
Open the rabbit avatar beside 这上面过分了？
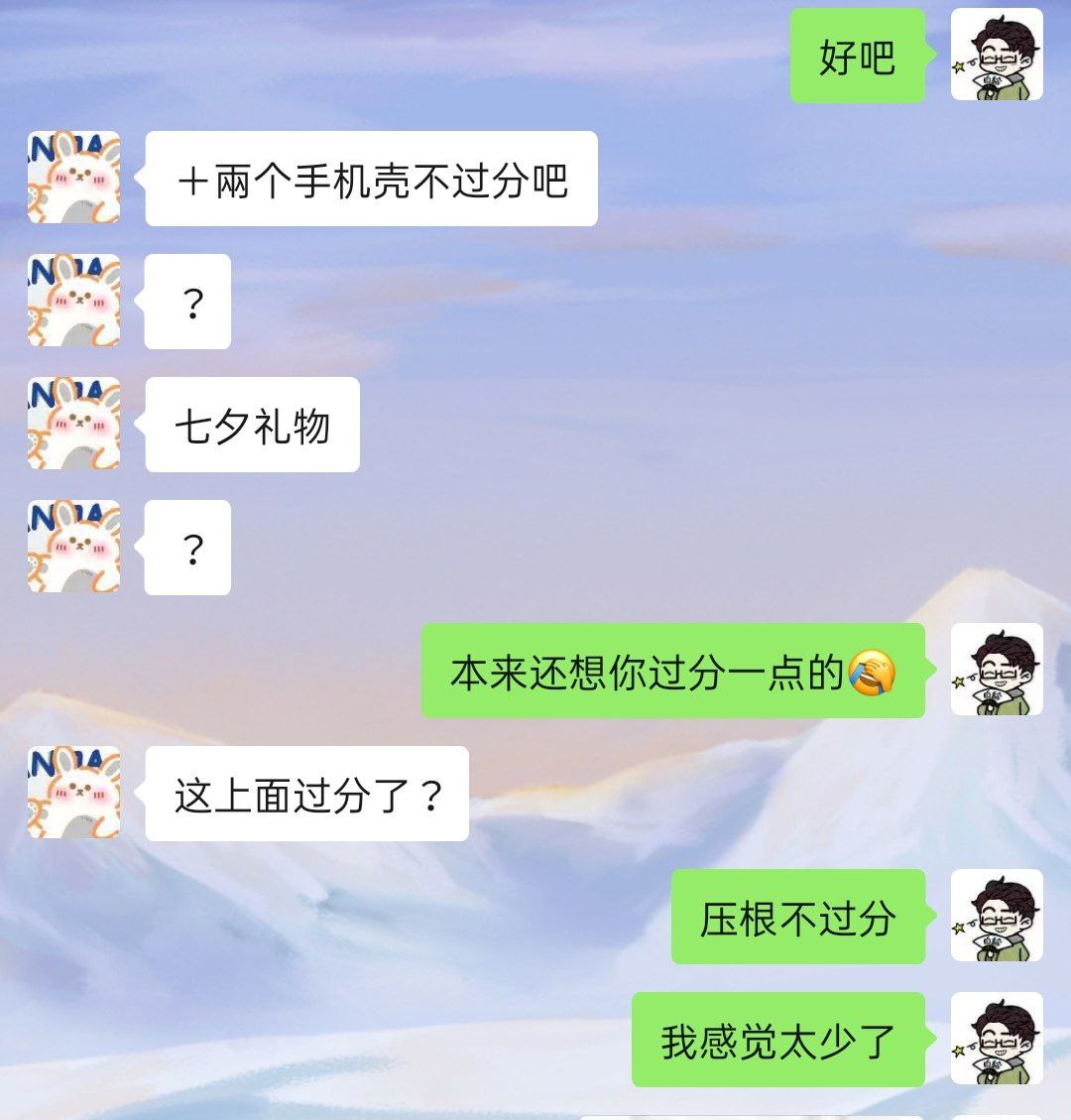point(74,793)
